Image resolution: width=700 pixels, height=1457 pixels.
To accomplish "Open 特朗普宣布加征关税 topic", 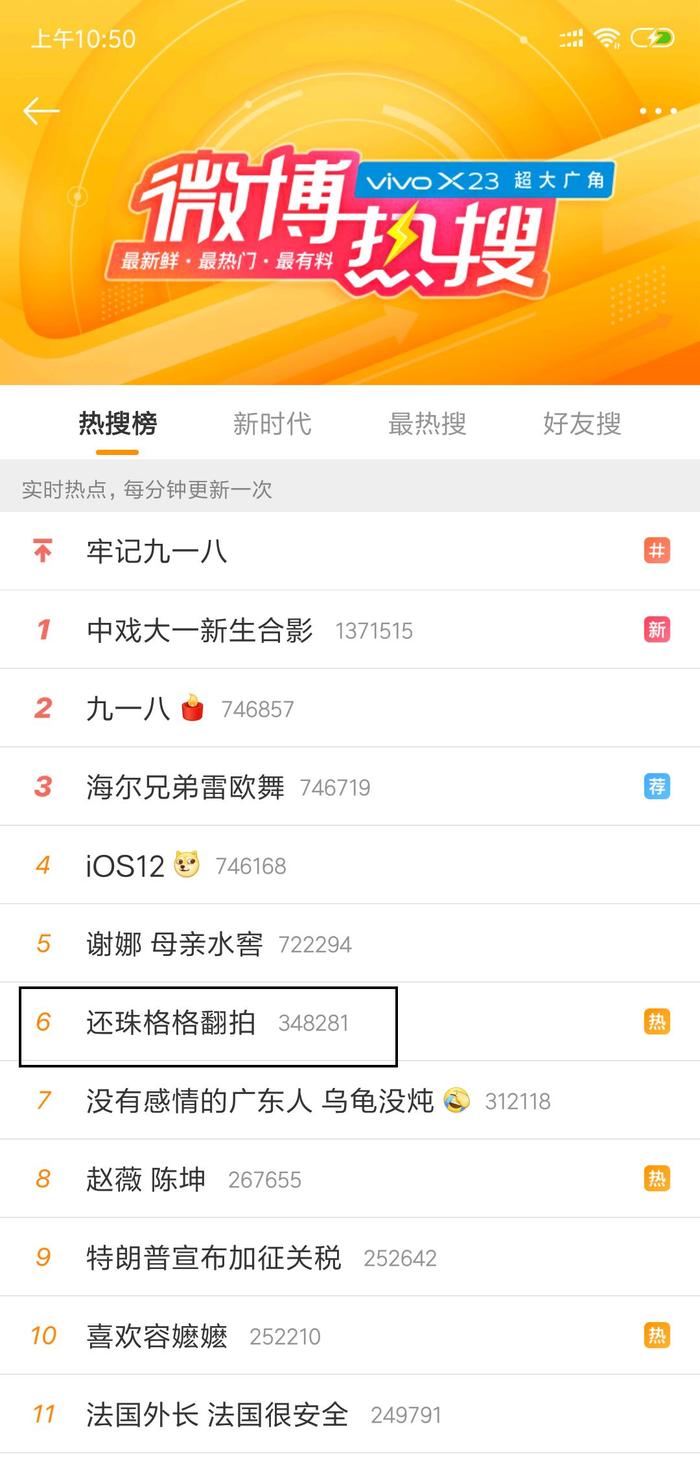I will point(350,1257).
